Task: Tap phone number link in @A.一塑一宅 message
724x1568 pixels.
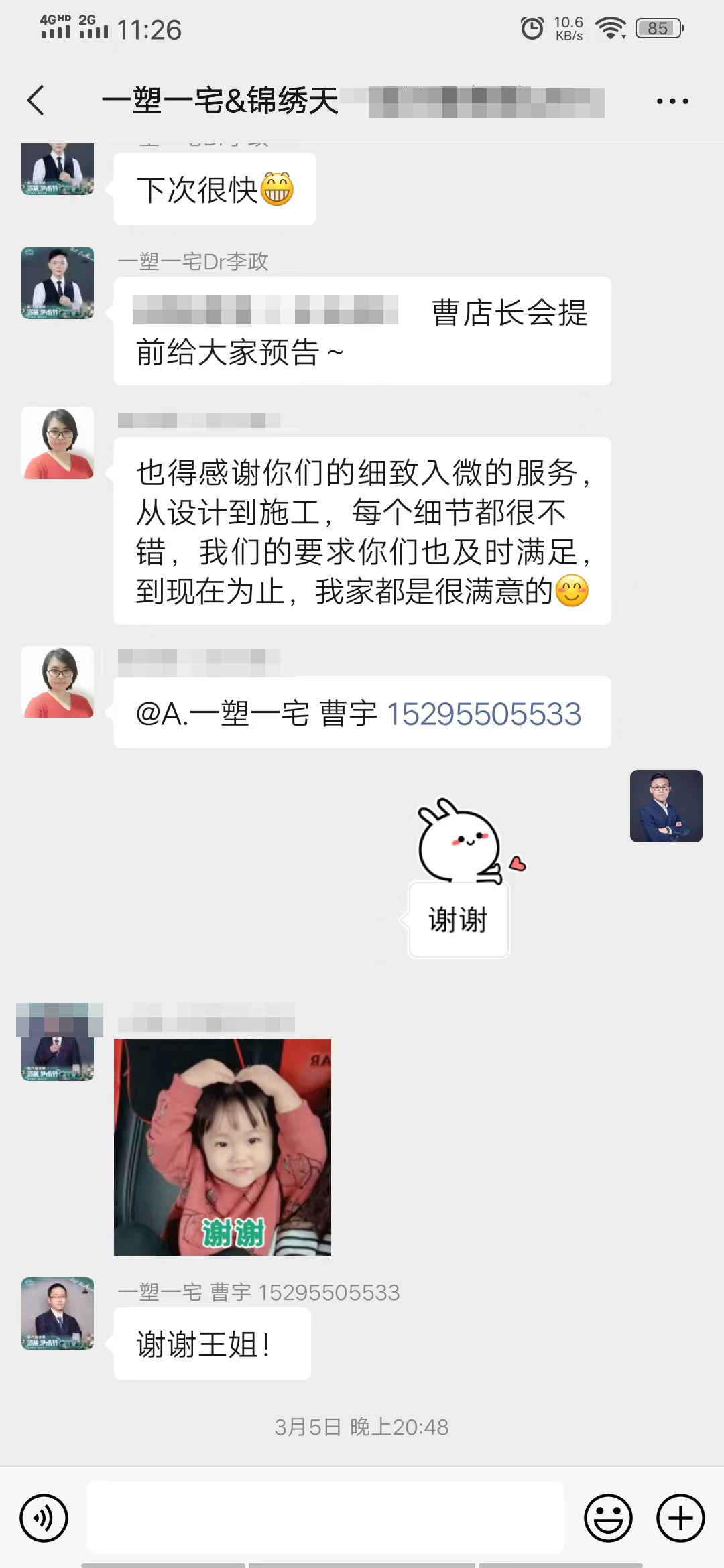Action: (x=484, y=714)
